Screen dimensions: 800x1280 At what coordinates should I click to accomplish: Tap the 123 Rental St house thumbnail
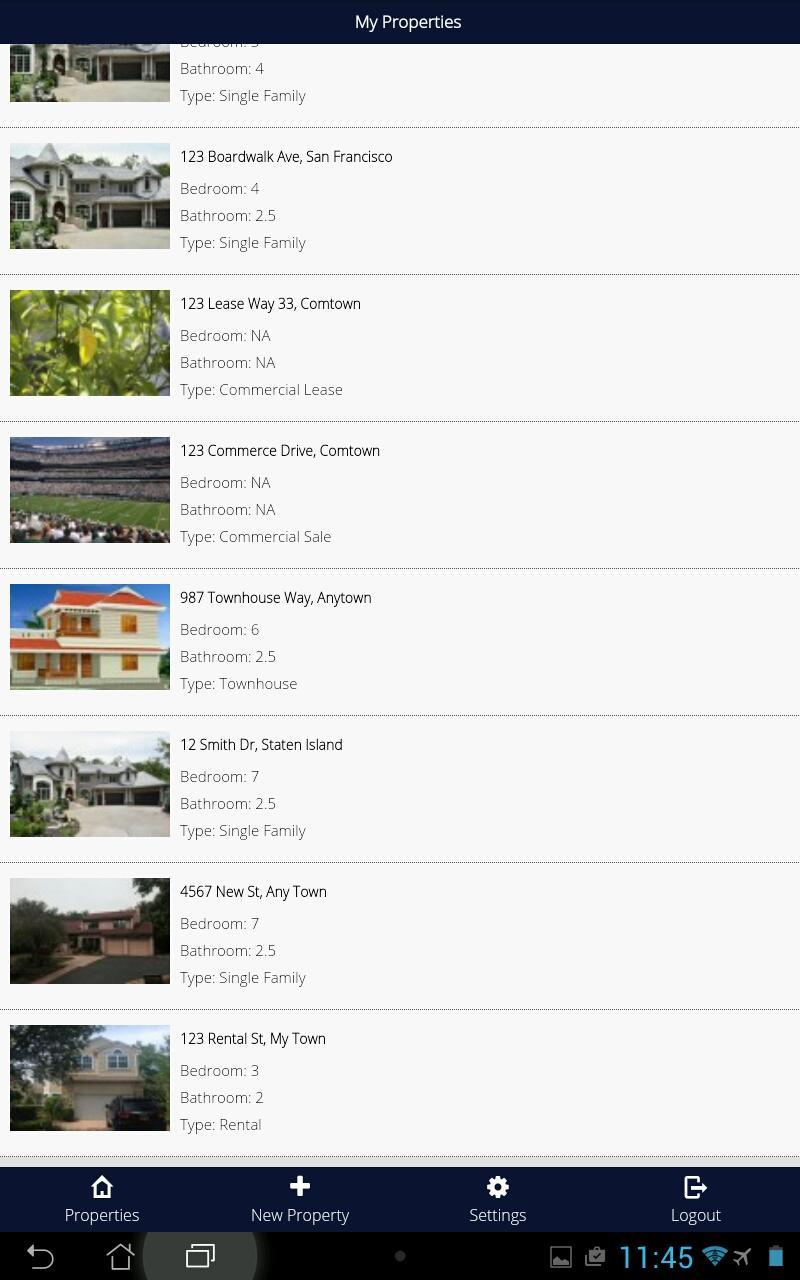tap(89, 1077)
